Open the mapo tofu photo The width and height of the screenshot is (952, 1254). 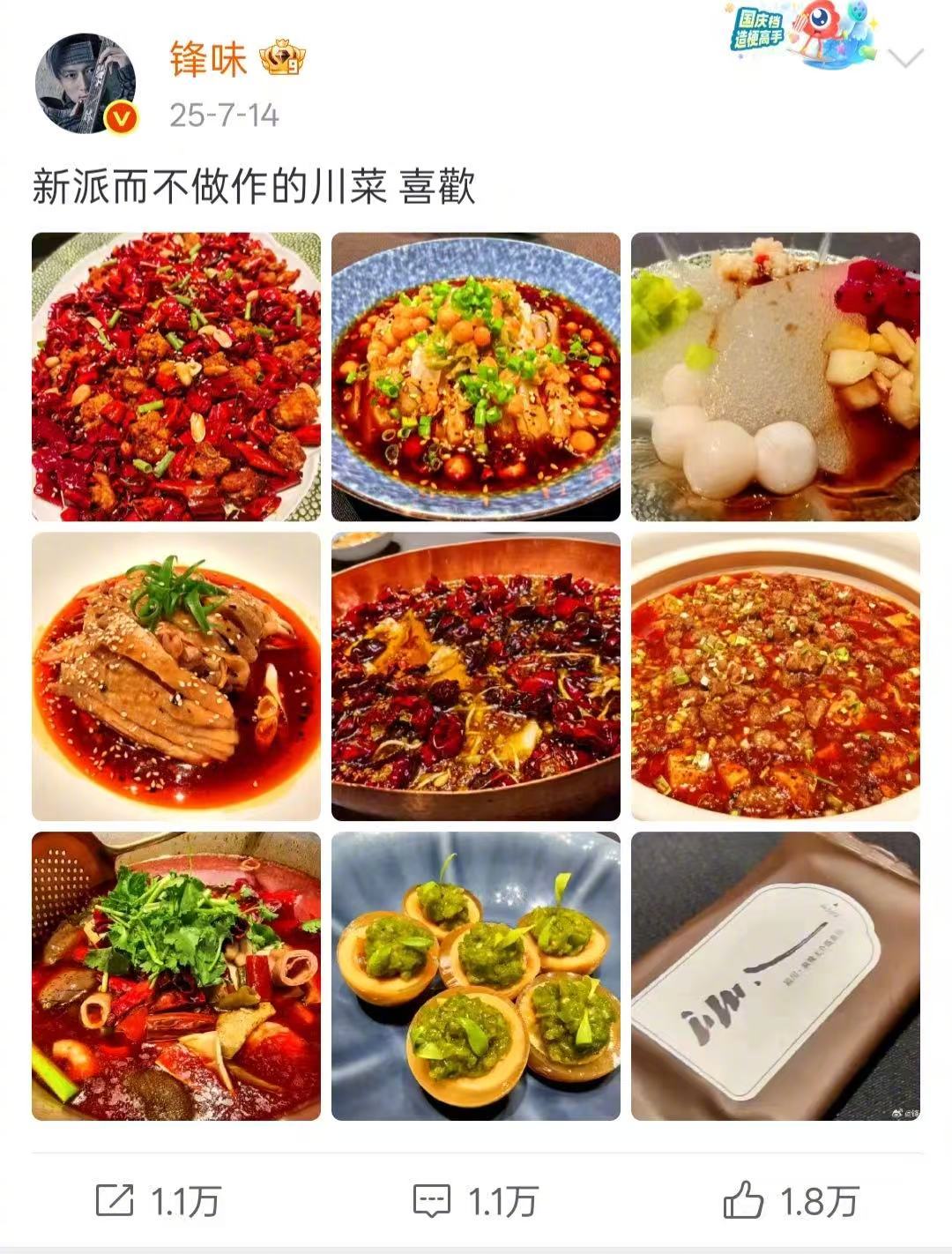click(x=776, y=676)
